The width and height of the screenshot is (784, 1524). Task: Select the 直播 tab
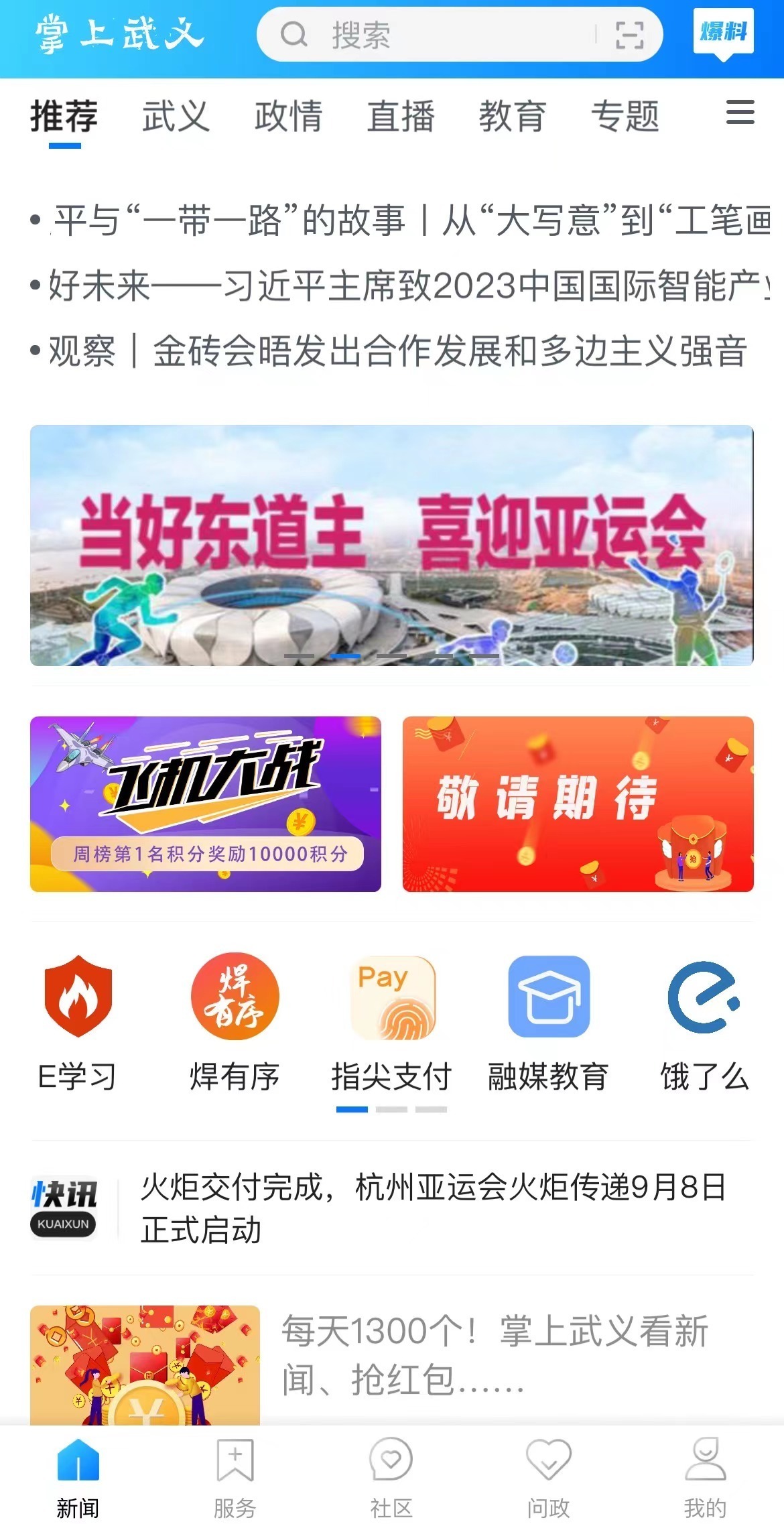[401, 117]
